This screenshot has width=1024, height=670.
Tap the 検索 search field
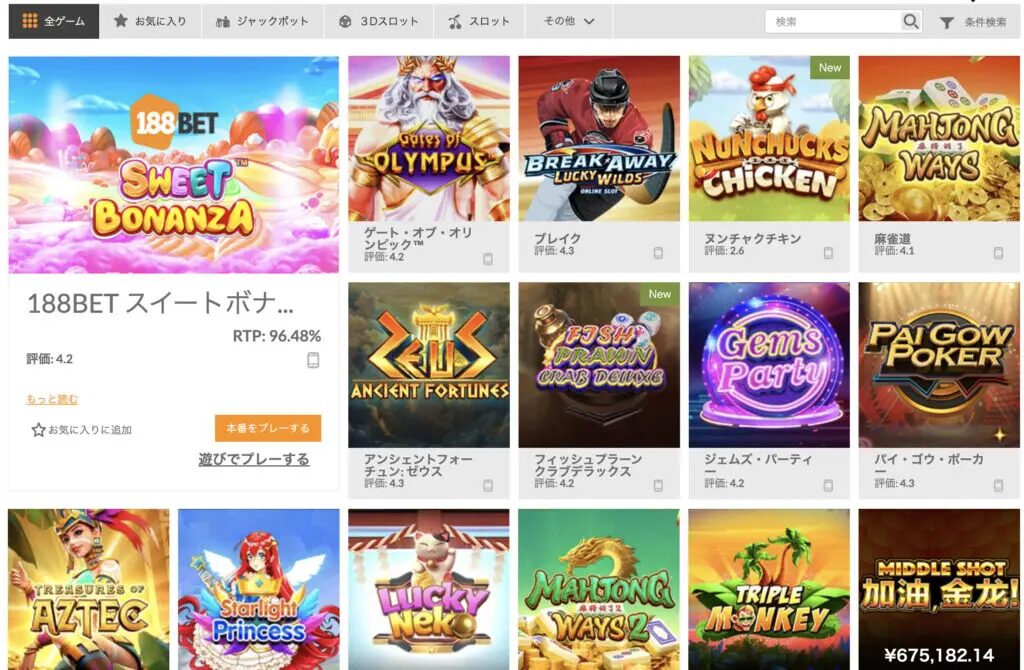coord(832,21)
